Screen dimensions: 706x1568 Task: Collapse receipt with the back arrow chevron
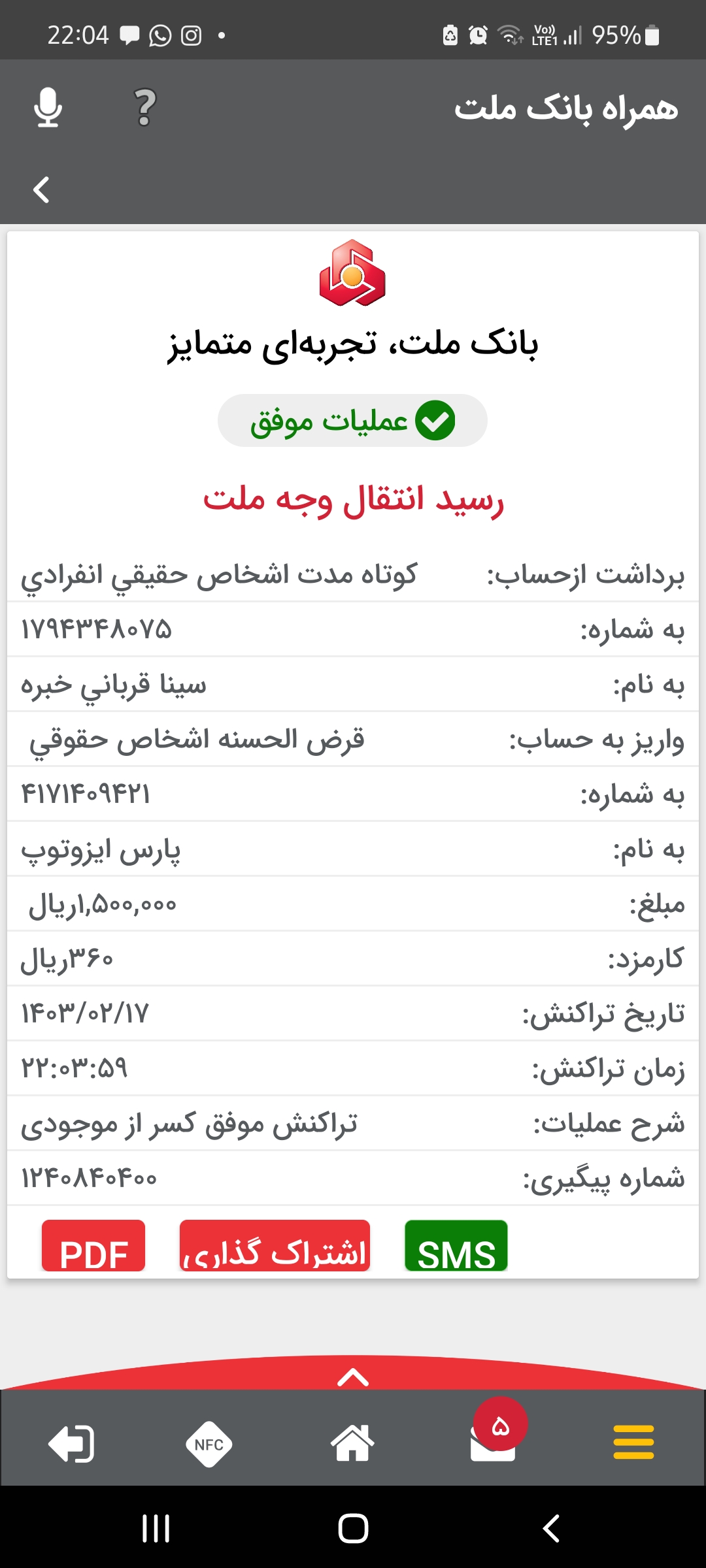point(41,190)
